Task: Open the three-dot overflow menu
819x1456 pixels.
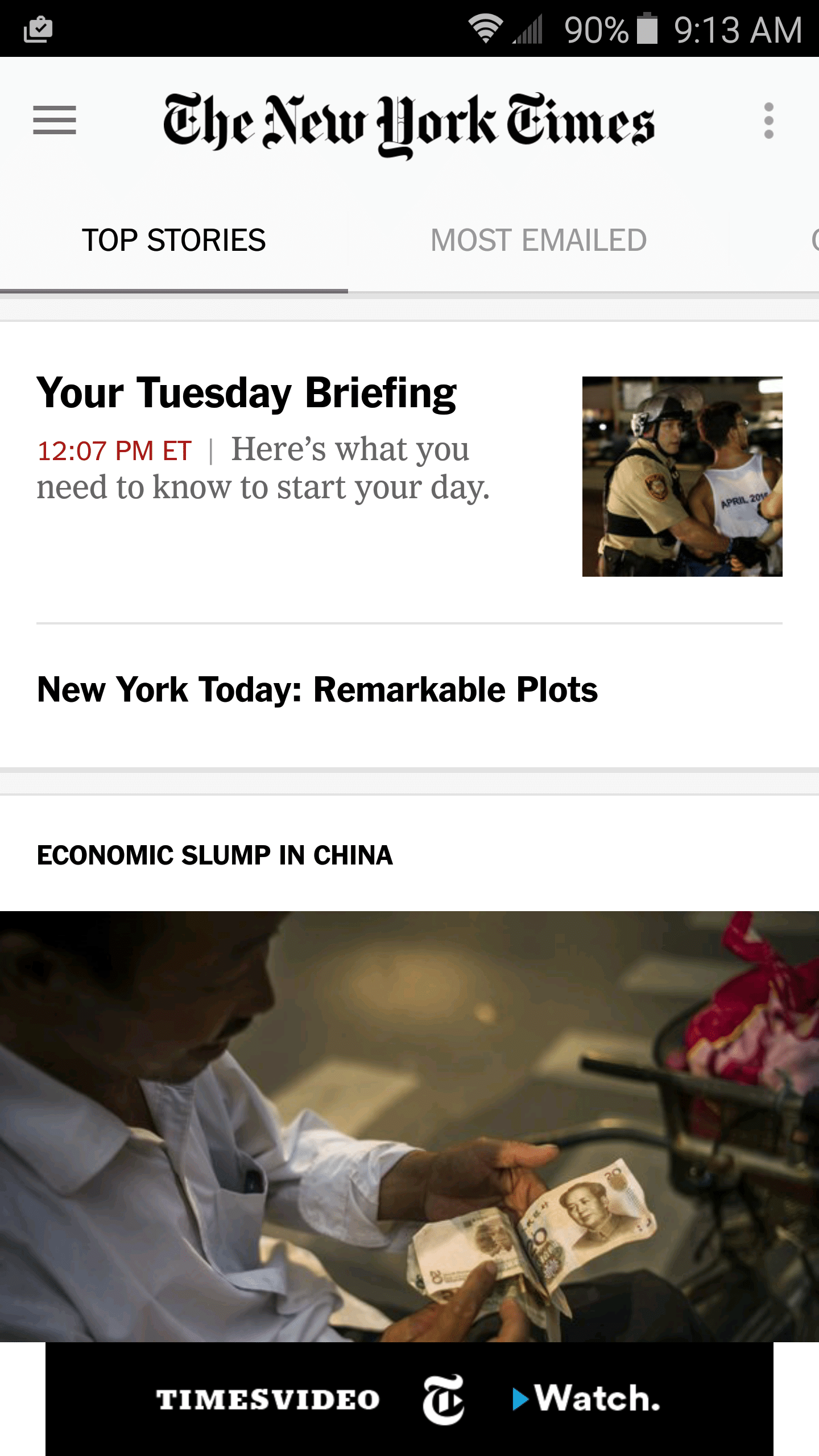Action: pos(768,121)
